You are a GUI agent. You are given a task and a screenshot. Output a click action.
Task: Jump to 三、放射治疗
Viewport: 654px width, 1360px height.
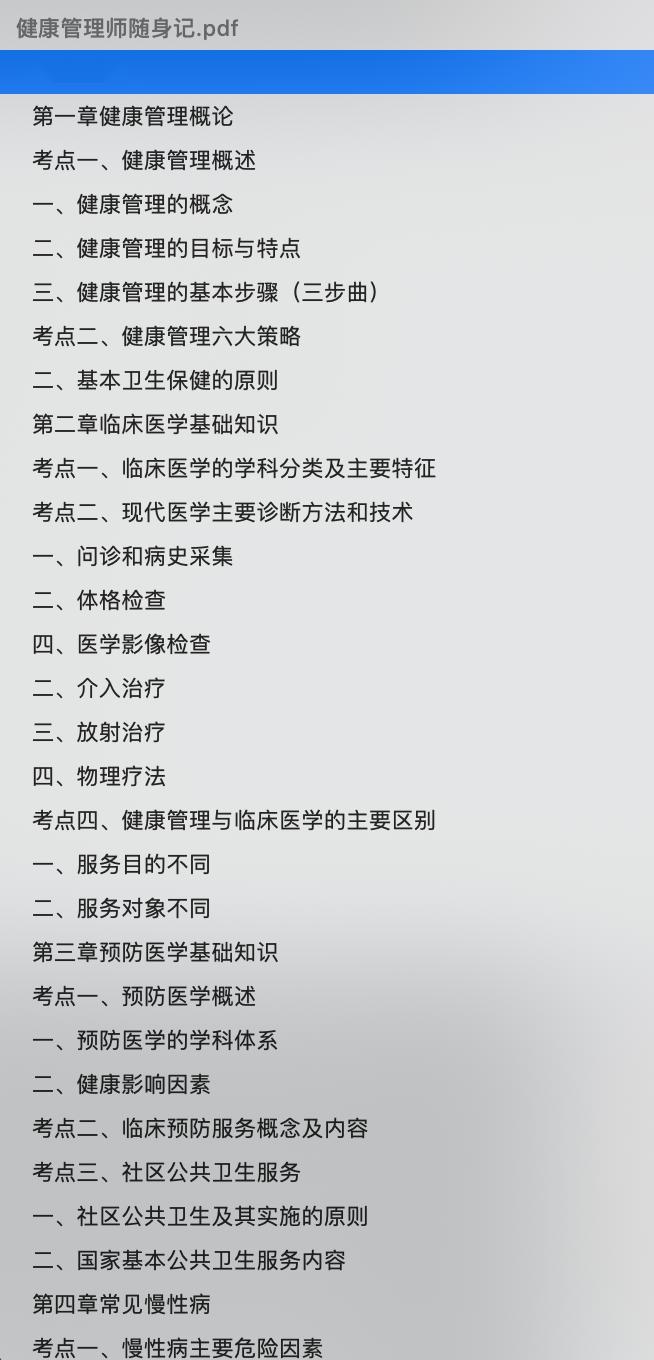coord(99,732)
